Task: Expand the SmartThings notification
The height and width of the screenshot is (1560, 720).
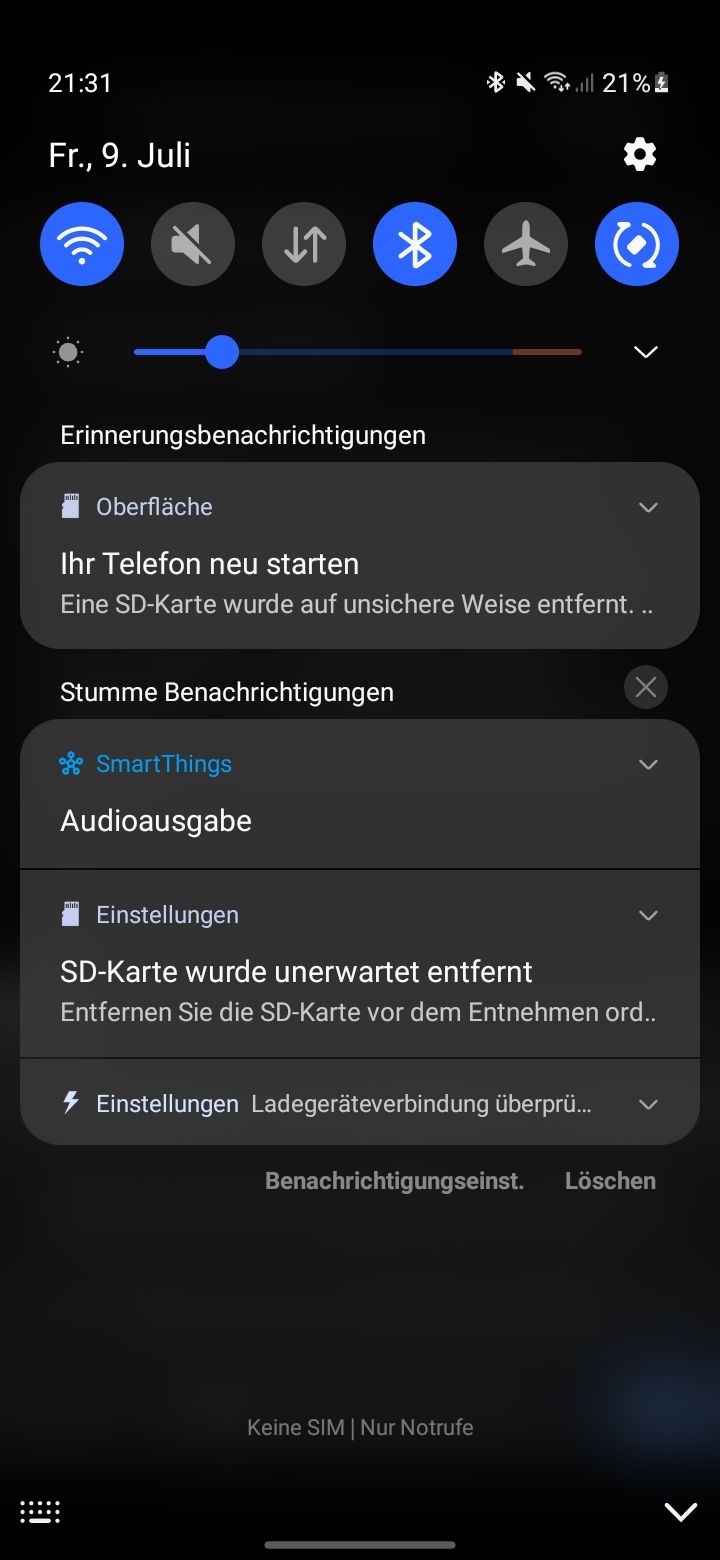Action: tap(648, 764)
